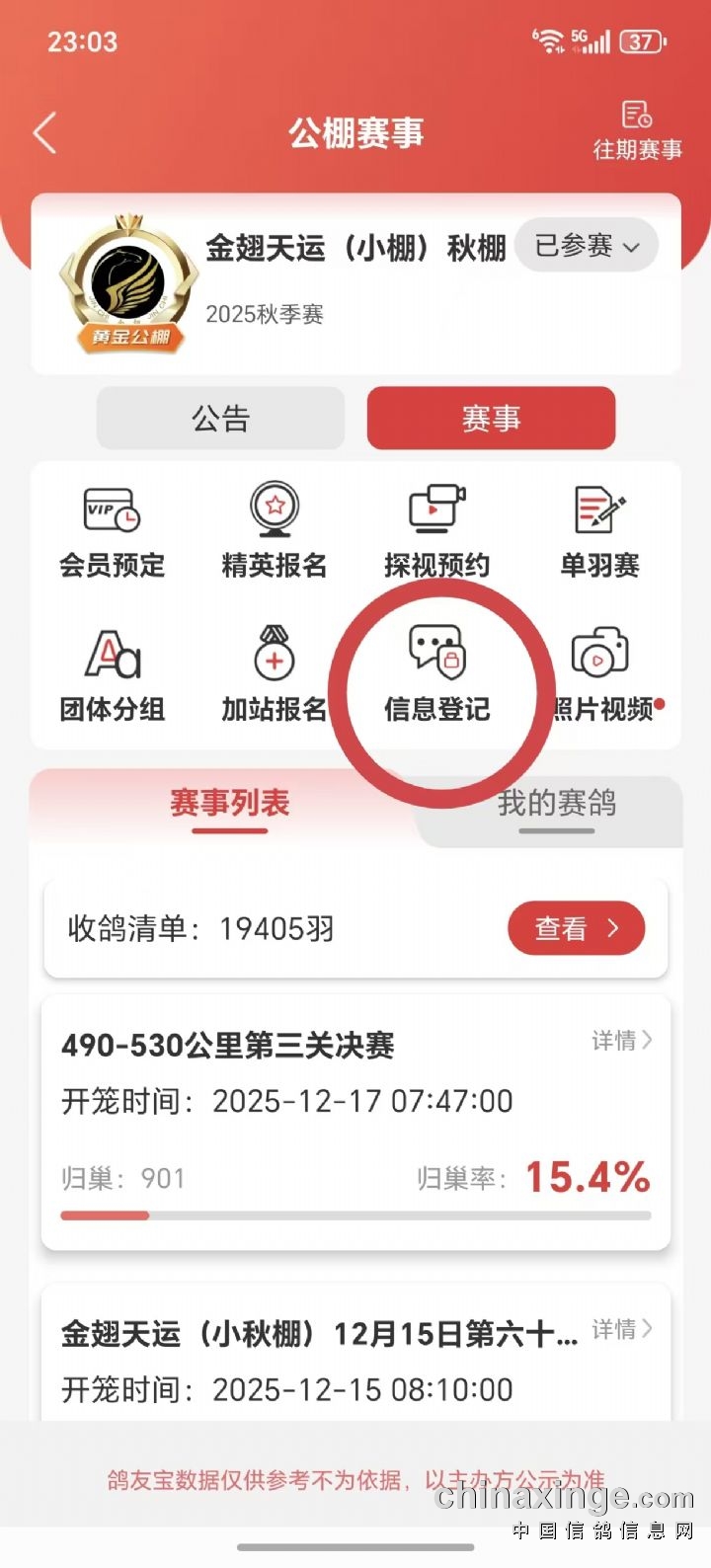Open 详情 for the 12月15日 race
This screenshot has height=1568, width=711.
click(621, 1330)
